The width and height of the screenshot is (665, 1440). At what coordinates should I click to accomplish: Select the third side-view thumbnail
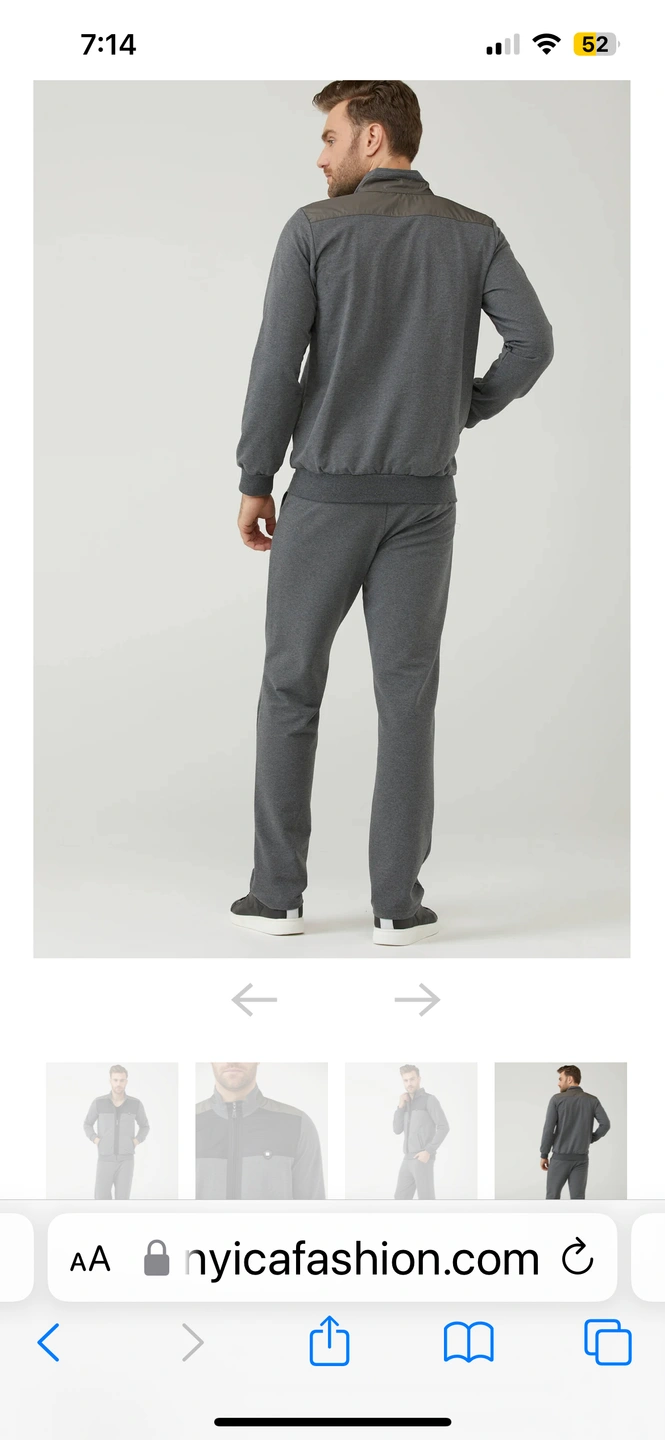(x=411, y=1130)
